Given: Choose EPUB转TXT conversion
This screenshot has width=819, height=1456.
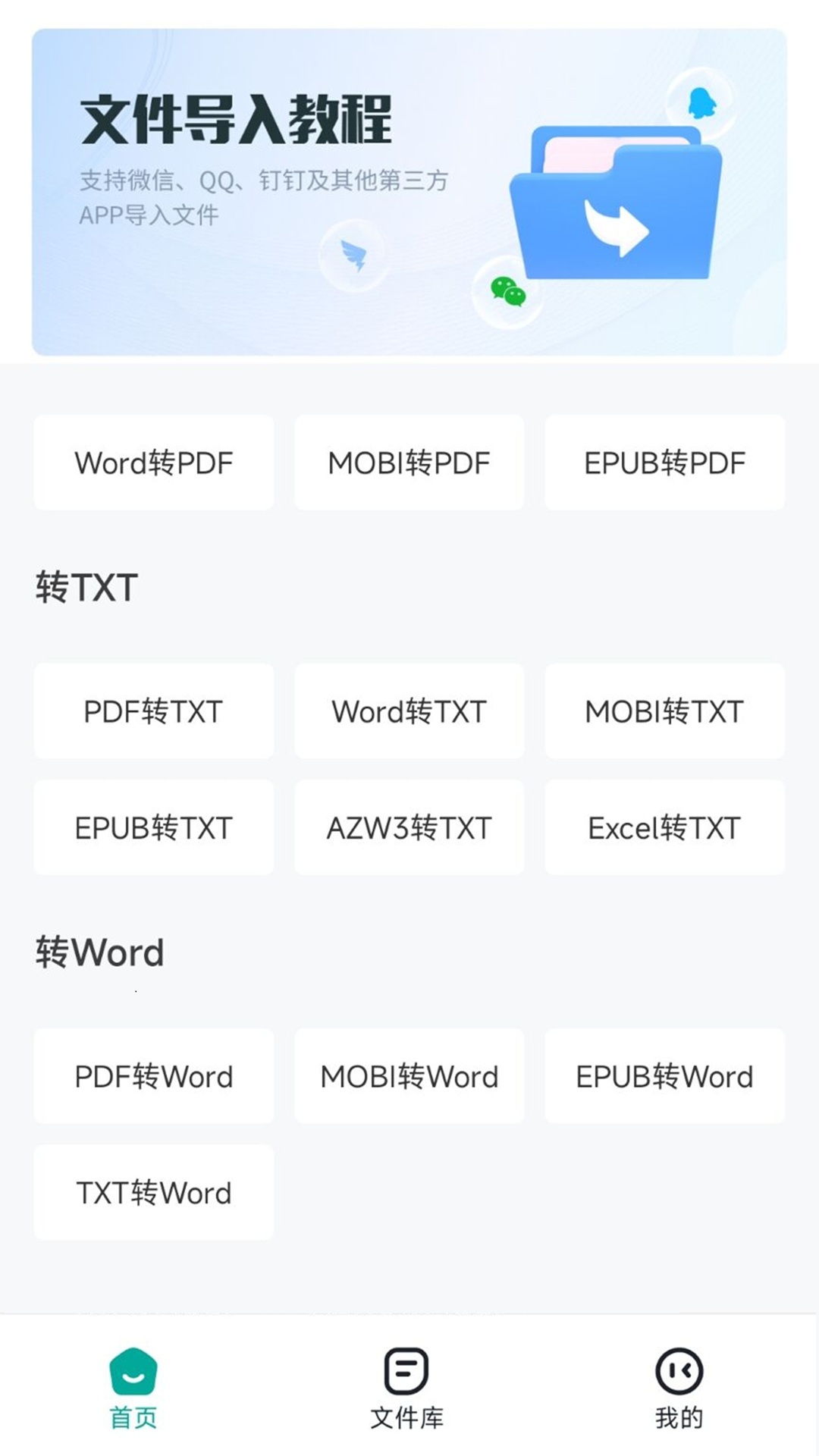Looking at the screenshot, I should coord(154,827).
